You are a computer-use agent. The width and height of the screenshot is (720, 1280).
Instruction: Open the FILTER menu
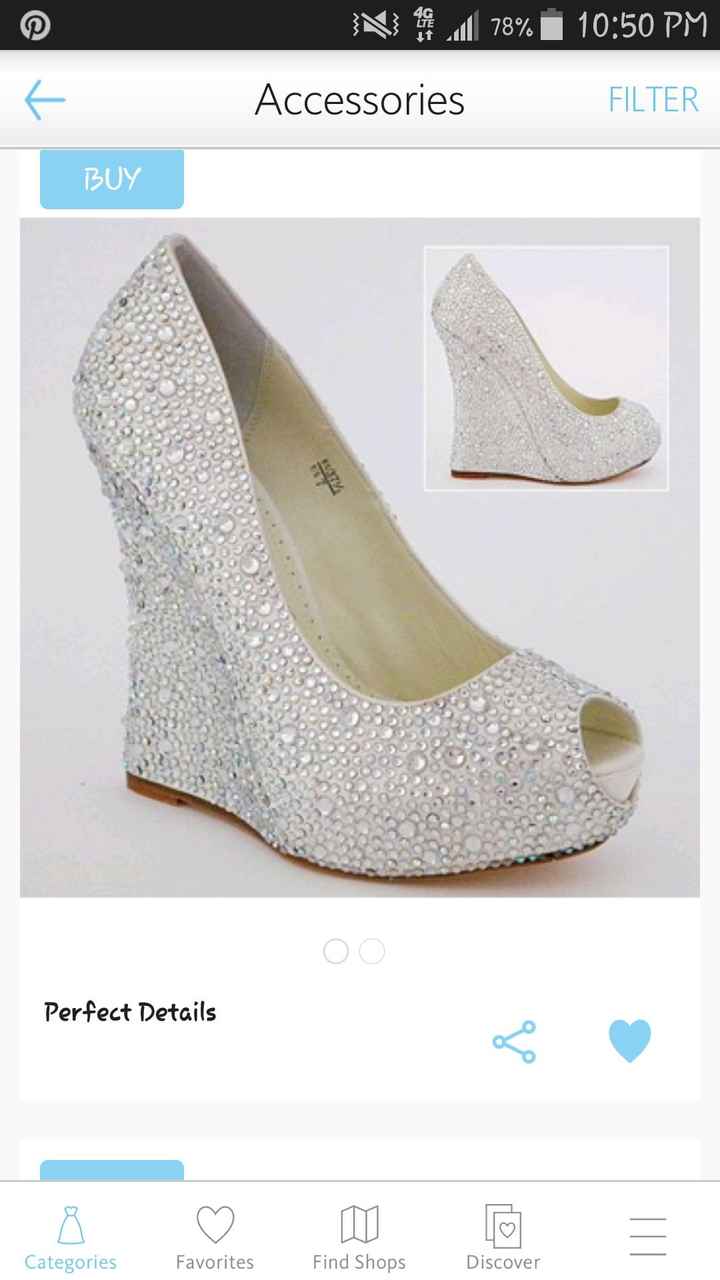click(x=653, y=100)
